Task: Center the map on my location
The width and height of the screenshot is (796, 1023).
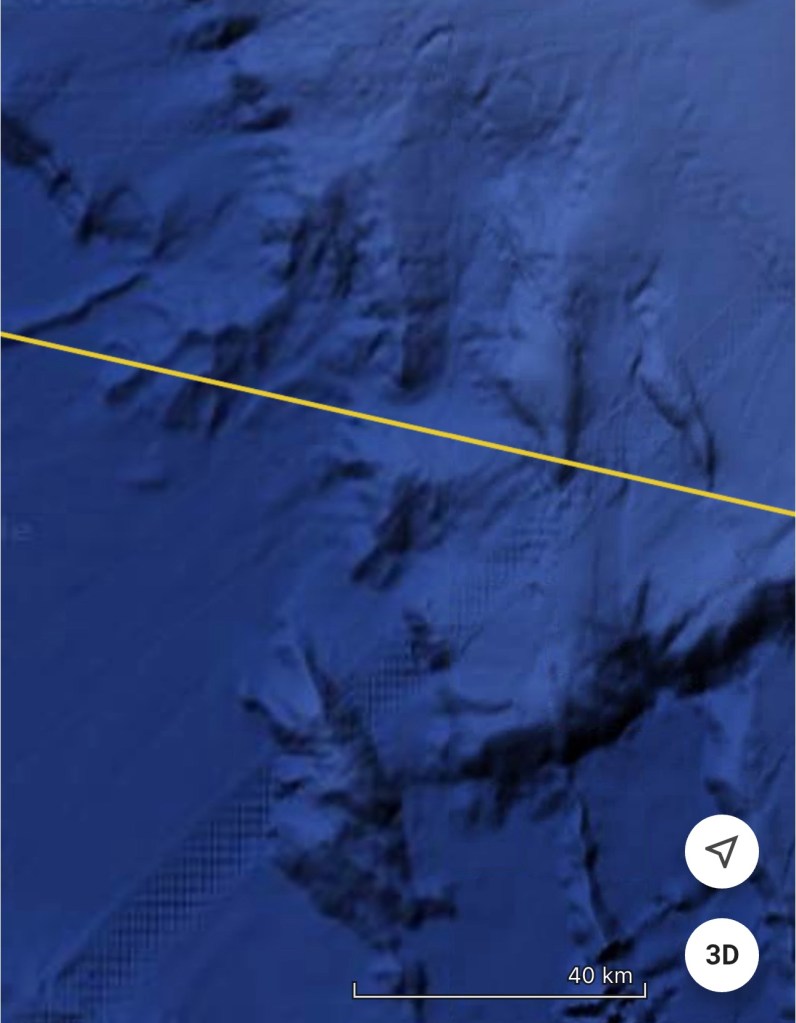Action: pos(721,852)
